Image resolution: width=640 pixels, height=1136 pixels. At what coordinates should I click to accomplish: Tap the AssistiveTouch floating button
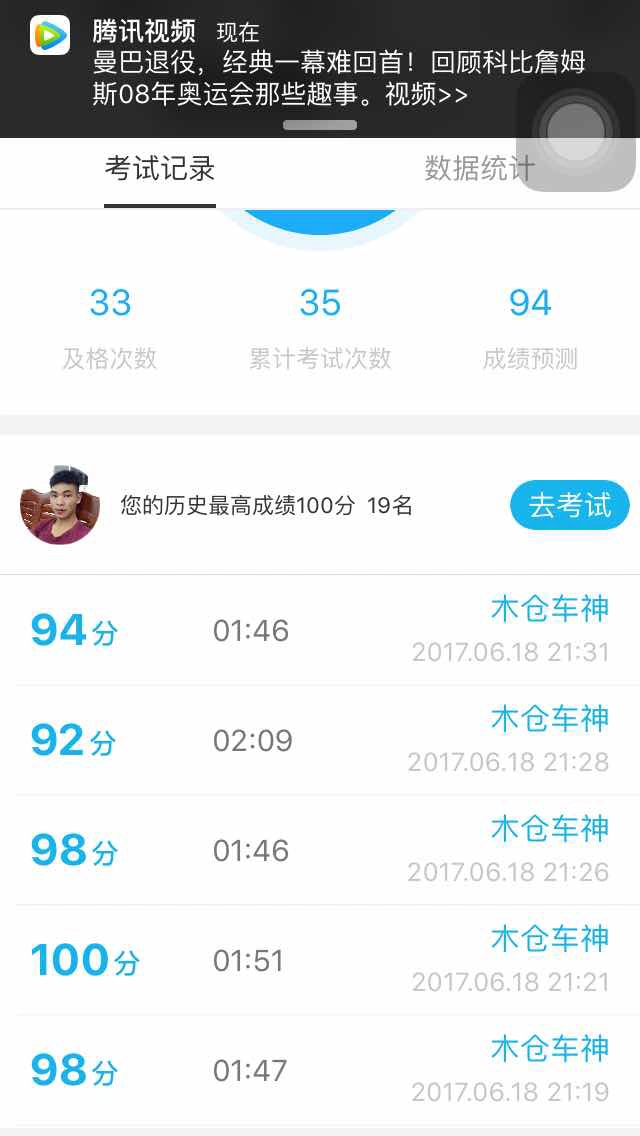coord(576,131)
